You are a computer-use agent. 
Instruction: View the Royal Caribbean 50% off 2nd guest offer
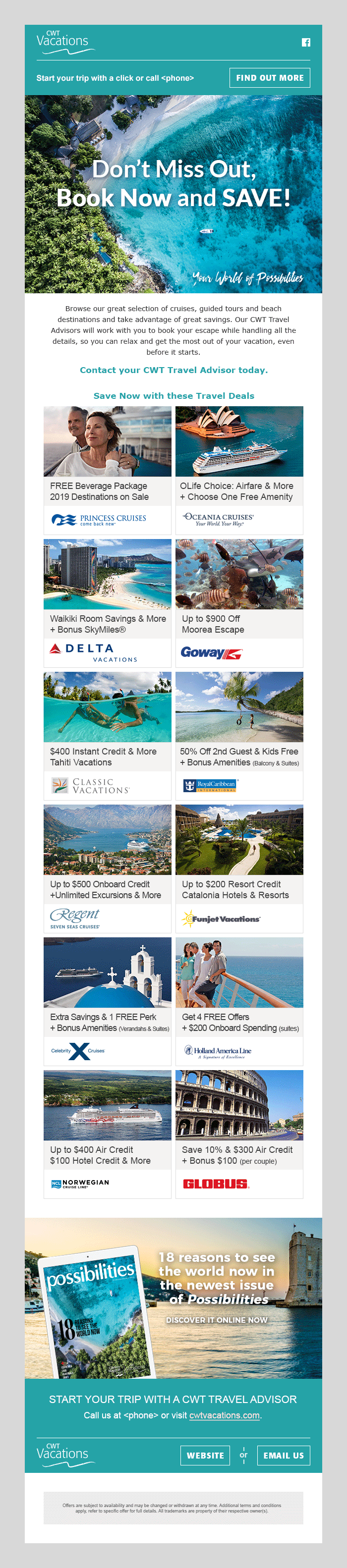pos(239,735)
